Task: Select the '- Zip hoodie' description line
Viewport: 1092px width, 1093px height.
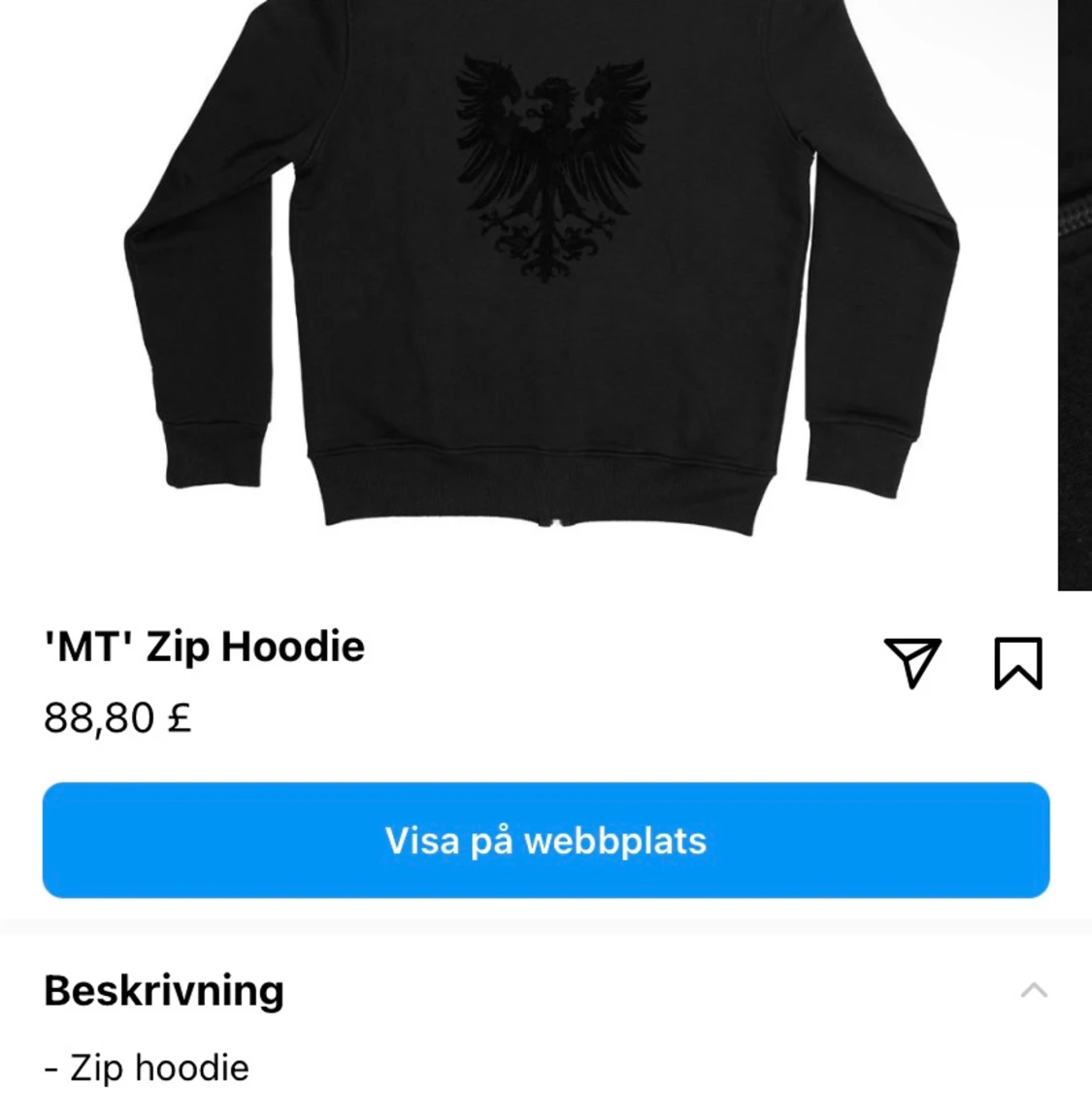Action: [146, 1068]
